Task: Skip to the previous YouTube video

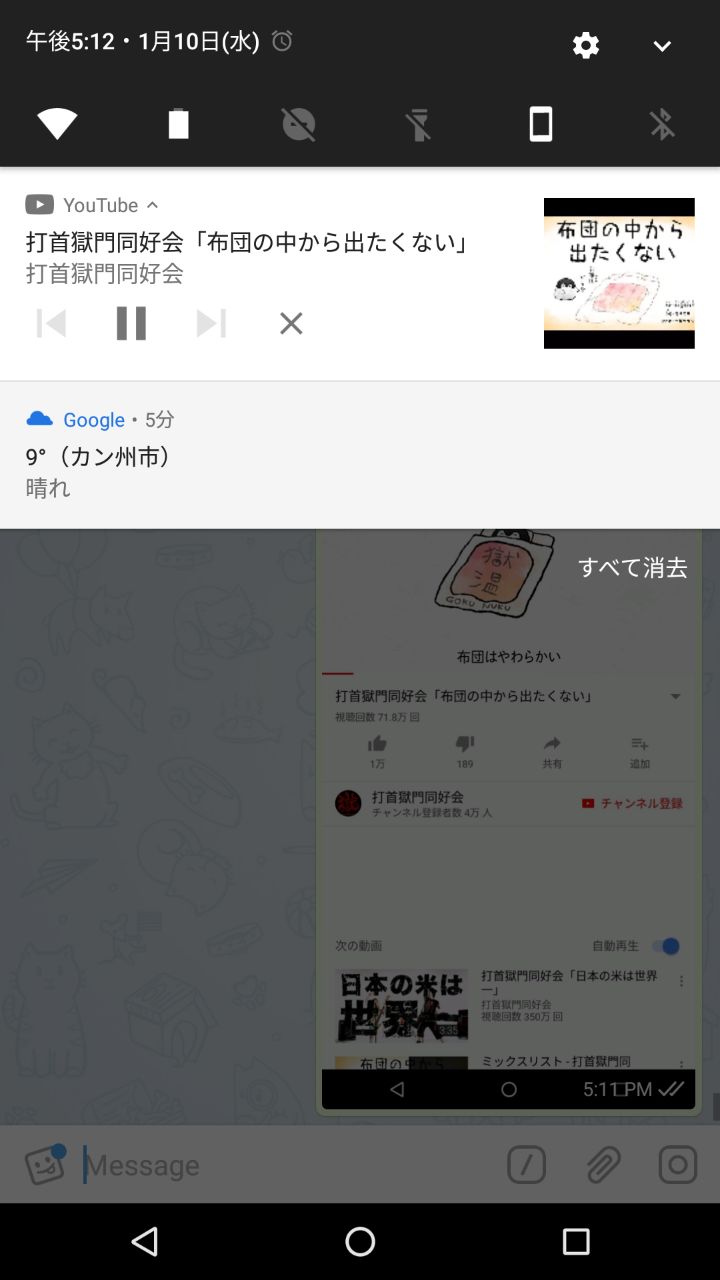Action: (51, 323)
